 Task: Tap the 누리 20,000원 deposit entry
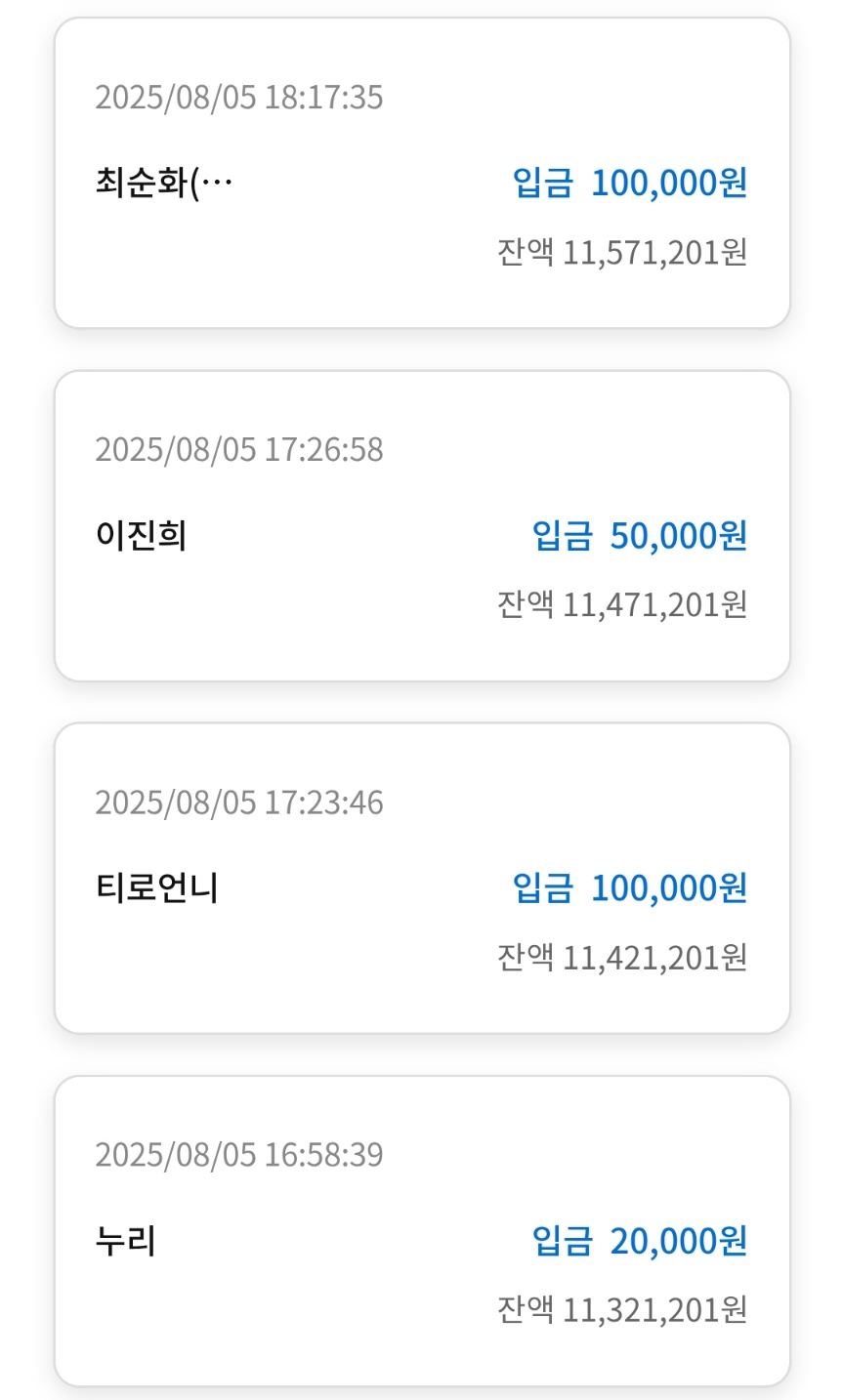[421, 1231]
